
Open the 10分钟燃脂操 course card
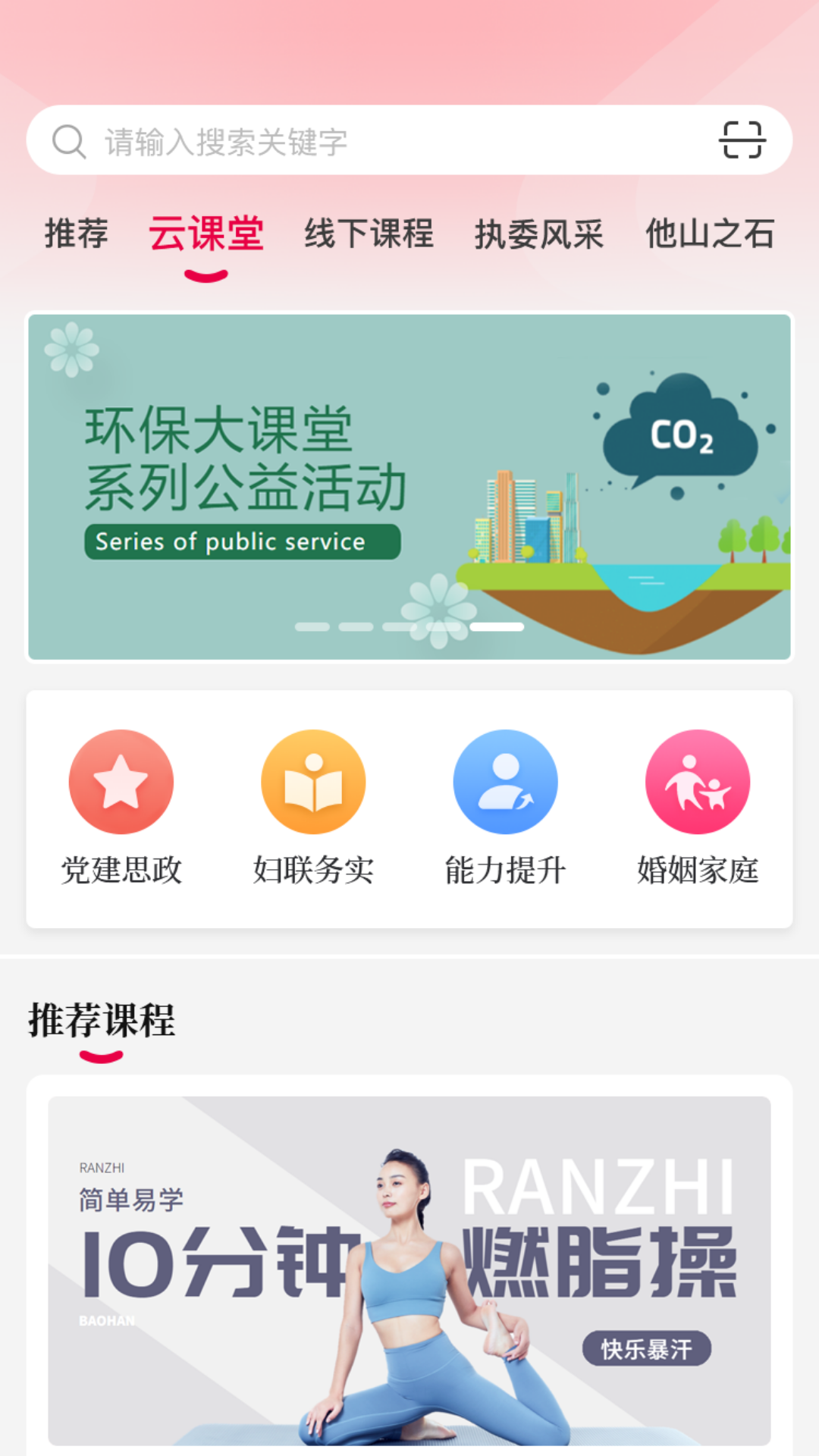point(409,1270)
